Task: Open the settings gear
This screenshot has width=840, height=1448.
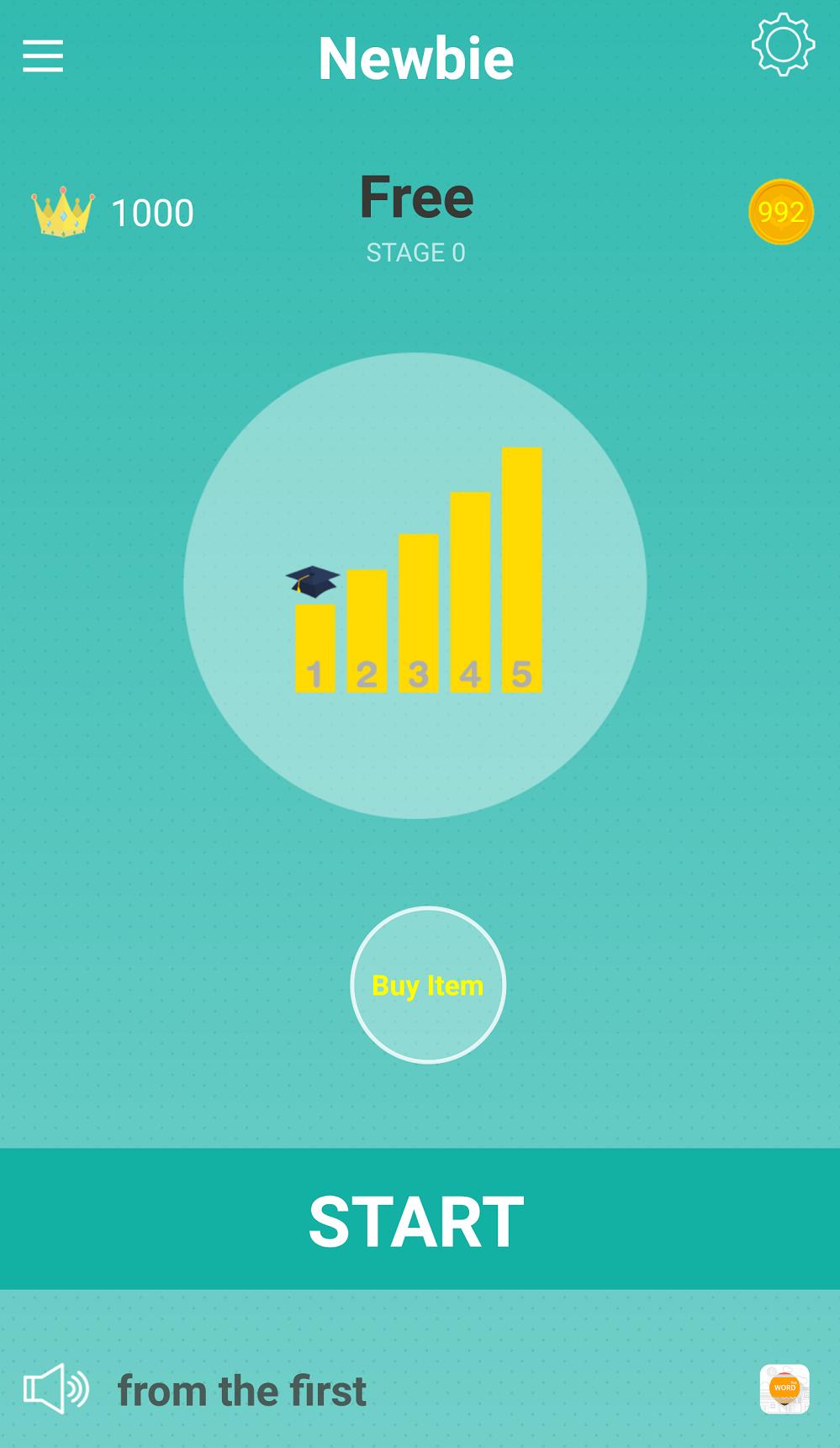Action: pyautogui.click(x=783, y=45)
